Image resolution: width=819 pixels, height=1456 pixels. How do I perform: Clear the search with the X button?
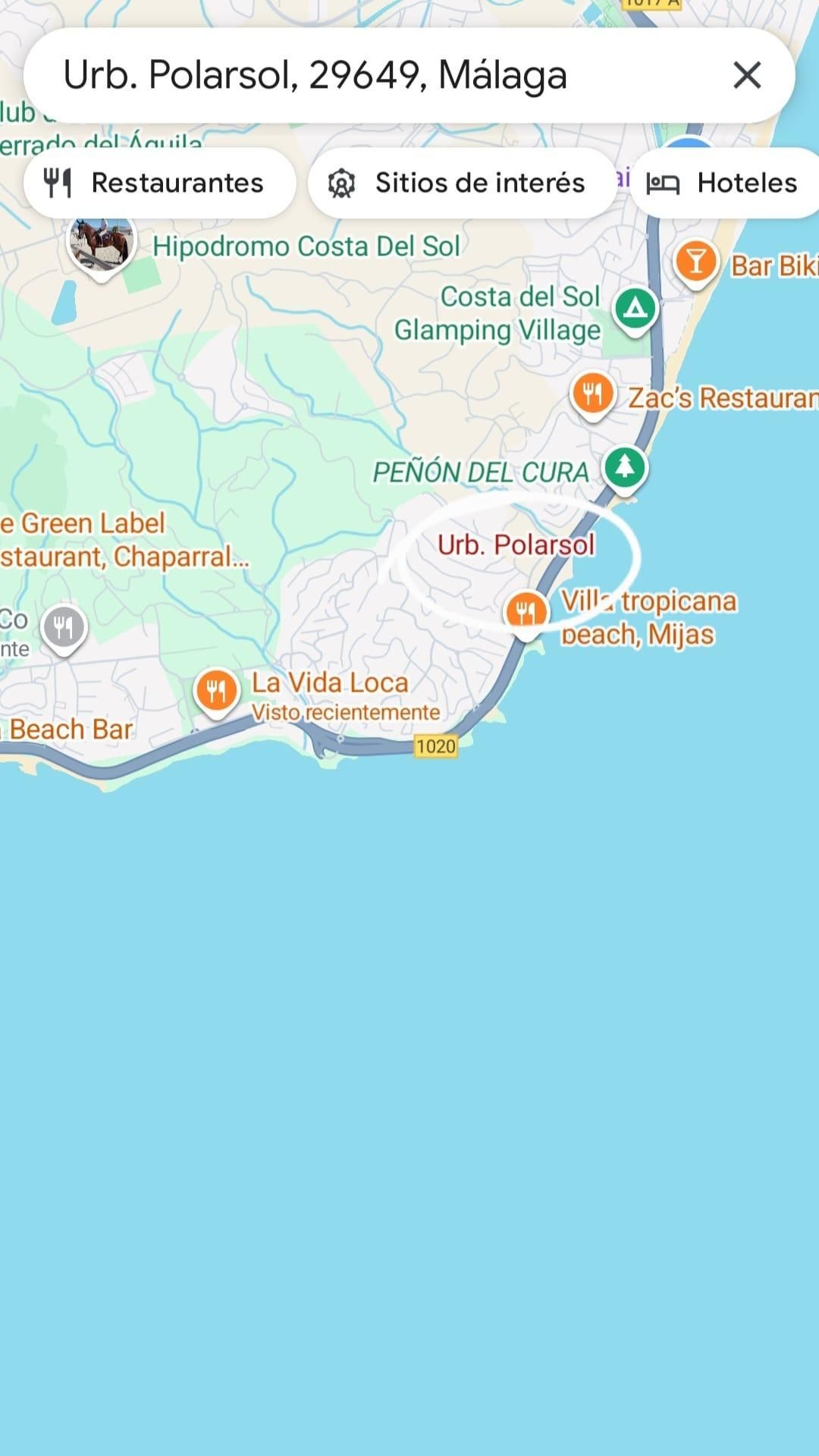coord(747,75)
